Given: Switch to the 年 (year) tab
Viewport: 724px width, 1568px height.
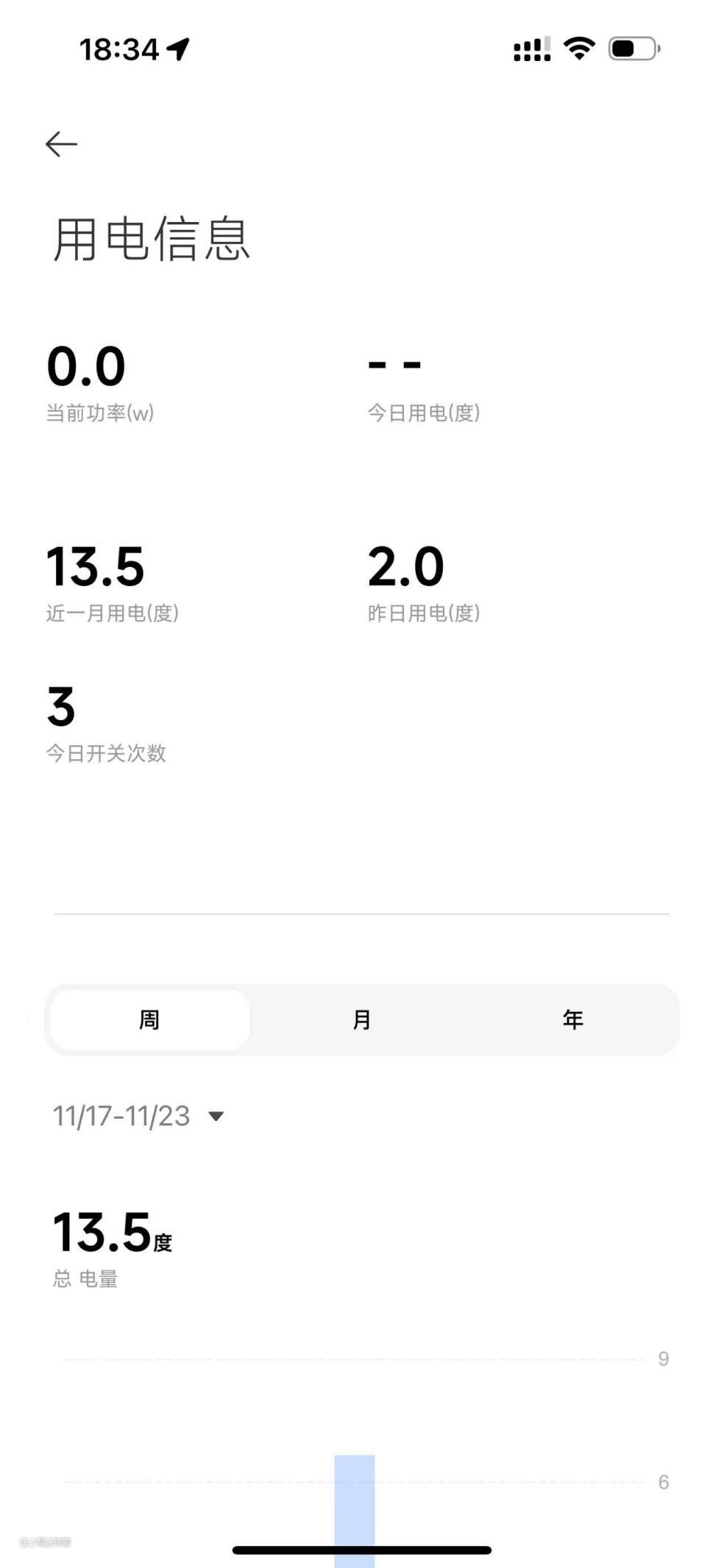Looking at the screenshot, I should coord(572,1019).
